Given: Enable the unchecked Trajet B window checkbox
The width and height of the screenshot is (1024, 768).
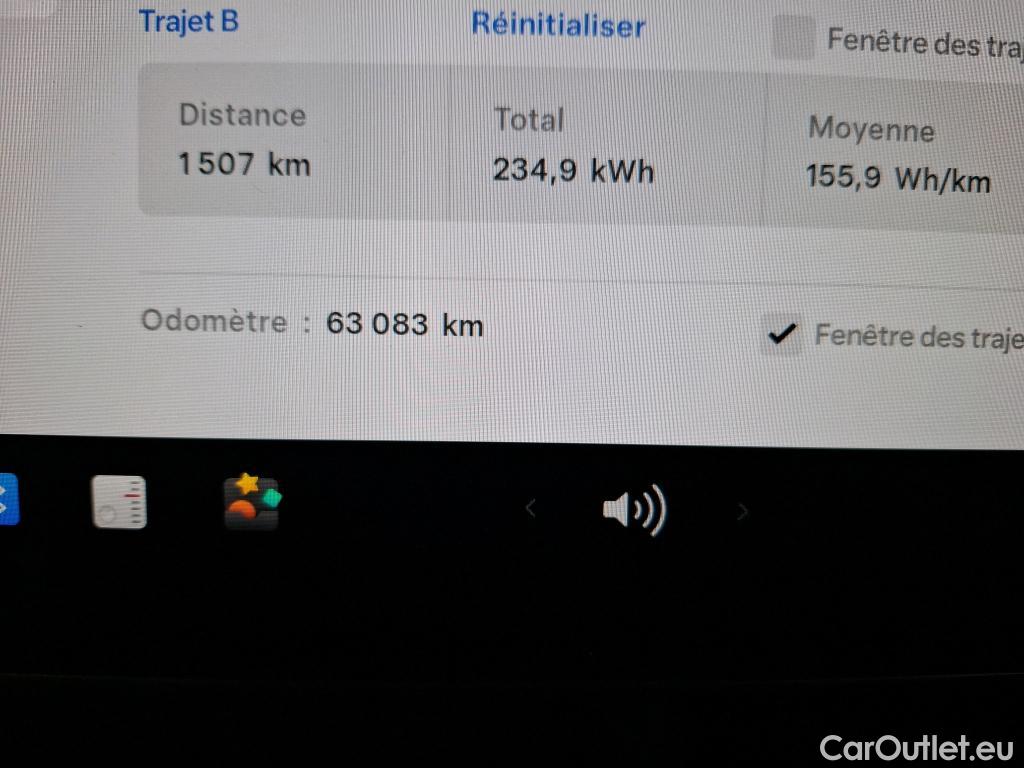Looking at the screenshot, I should [x=793, y=39].
